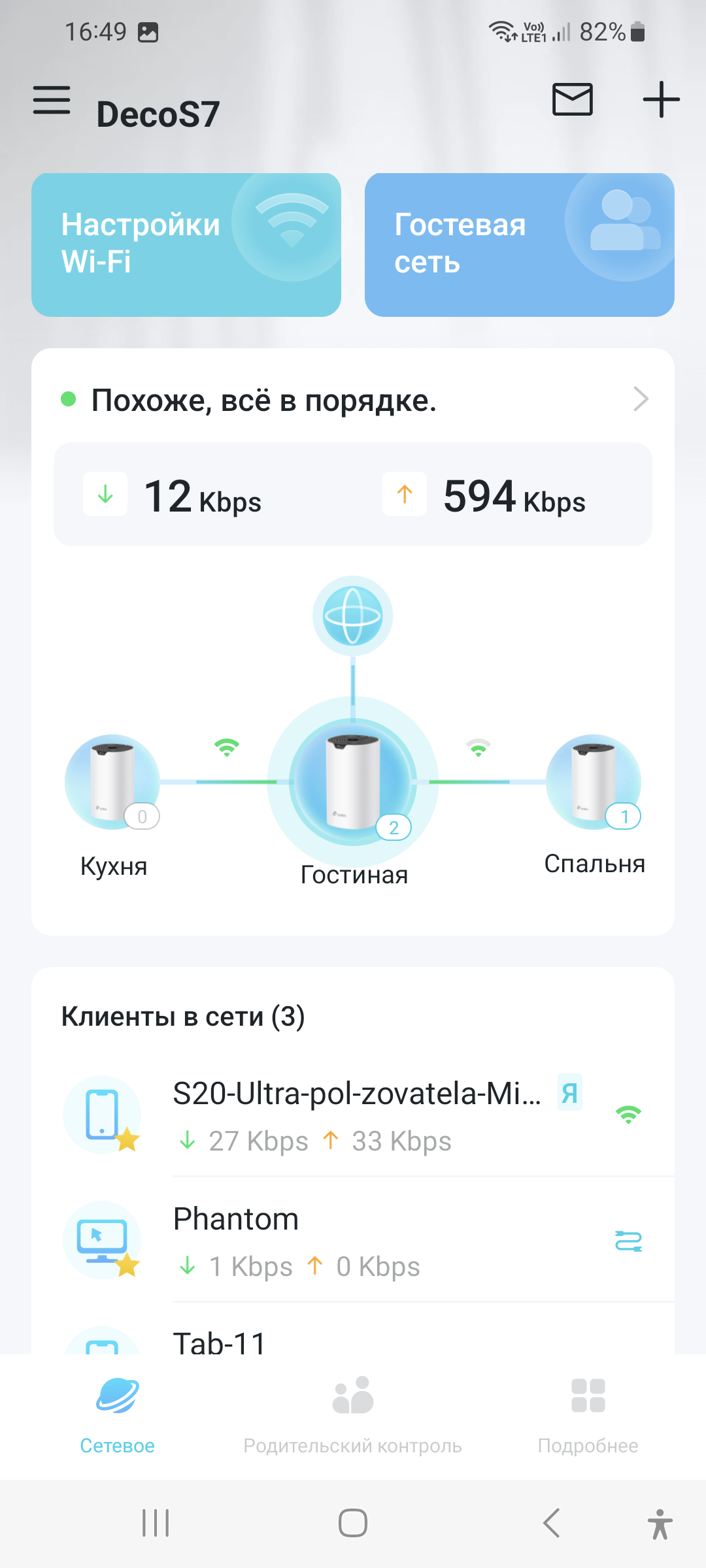Select the Спальня Deco unit
The width and height of the screenshot is (706, 1568).
[594, 782]
